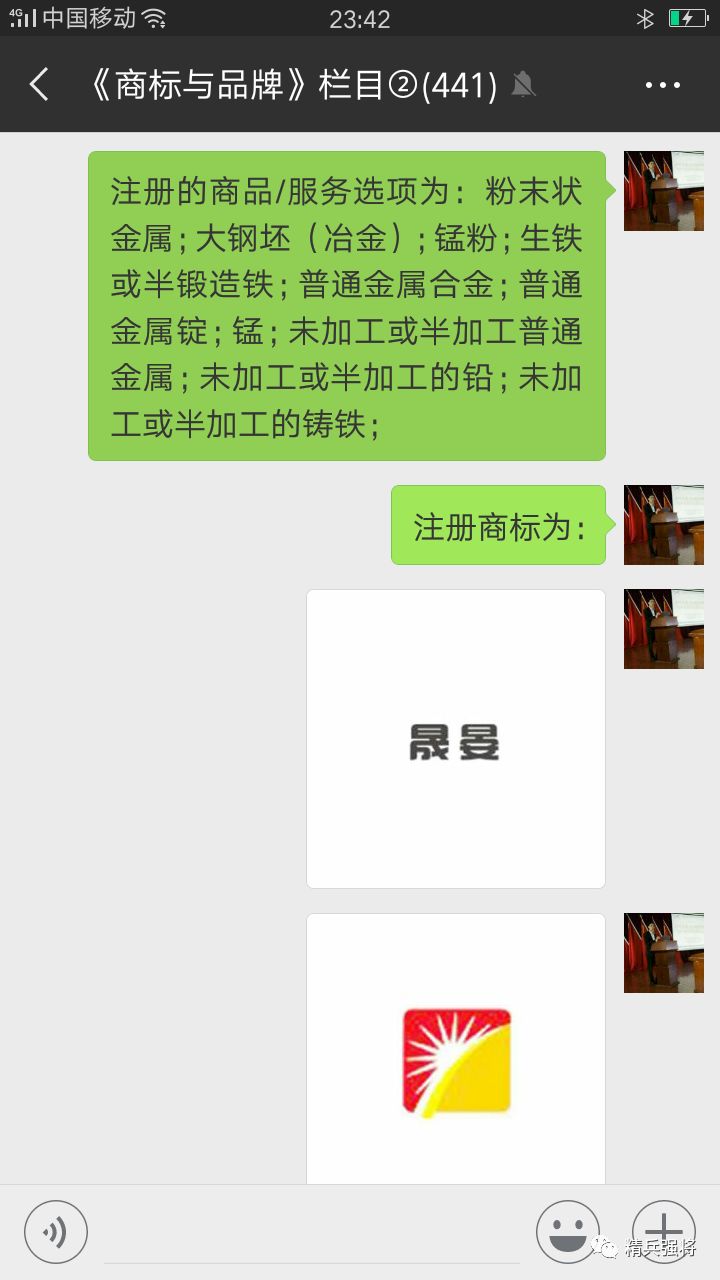Open the plus attachments menu

pos(663,1230)
